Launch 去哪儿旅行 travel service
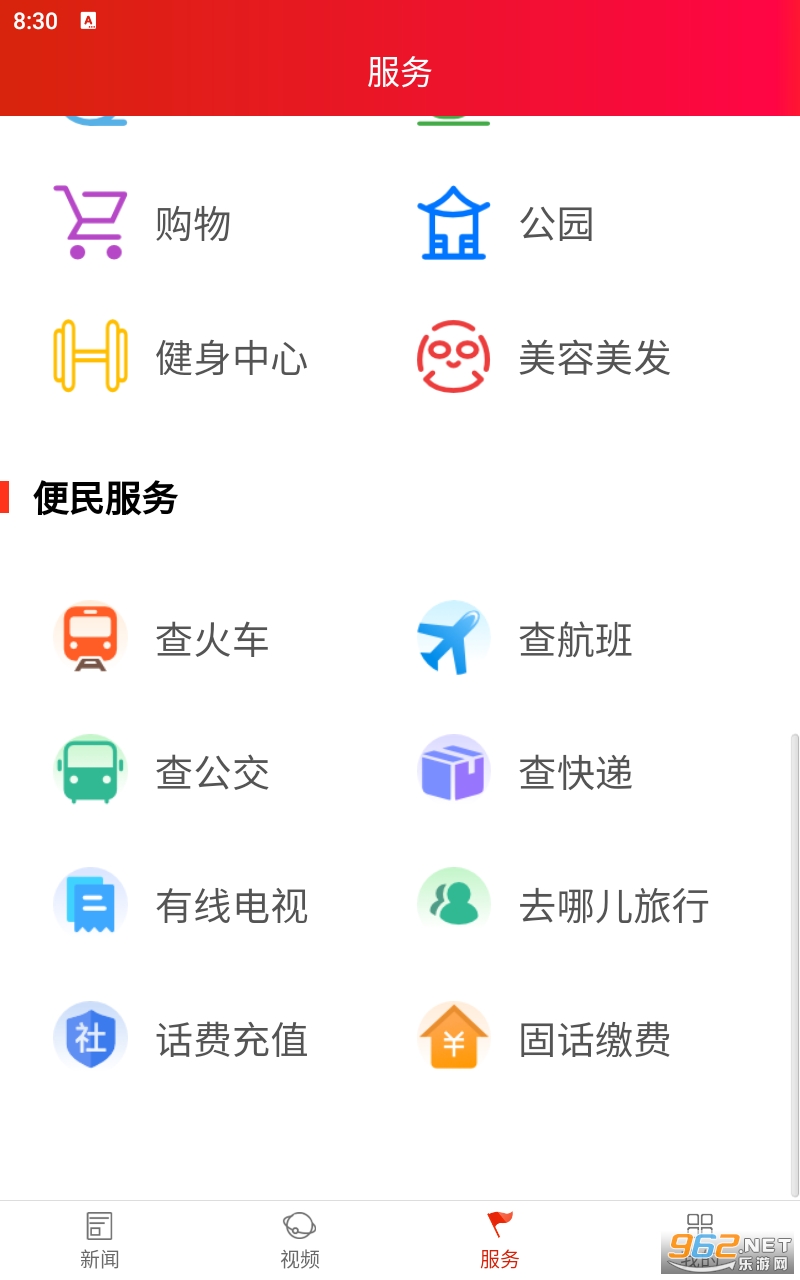This screenshot has height=1280, width=800. (x=562, y=905)
